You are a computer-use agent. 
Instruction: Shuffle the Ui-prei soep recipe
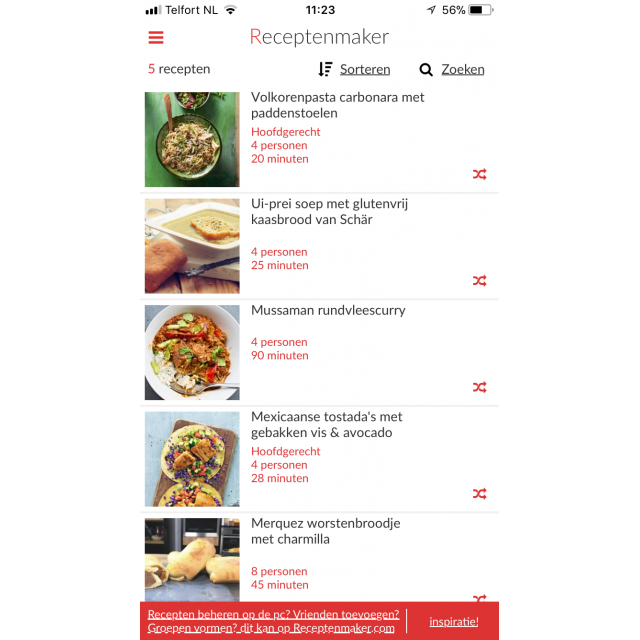(480, 281)
